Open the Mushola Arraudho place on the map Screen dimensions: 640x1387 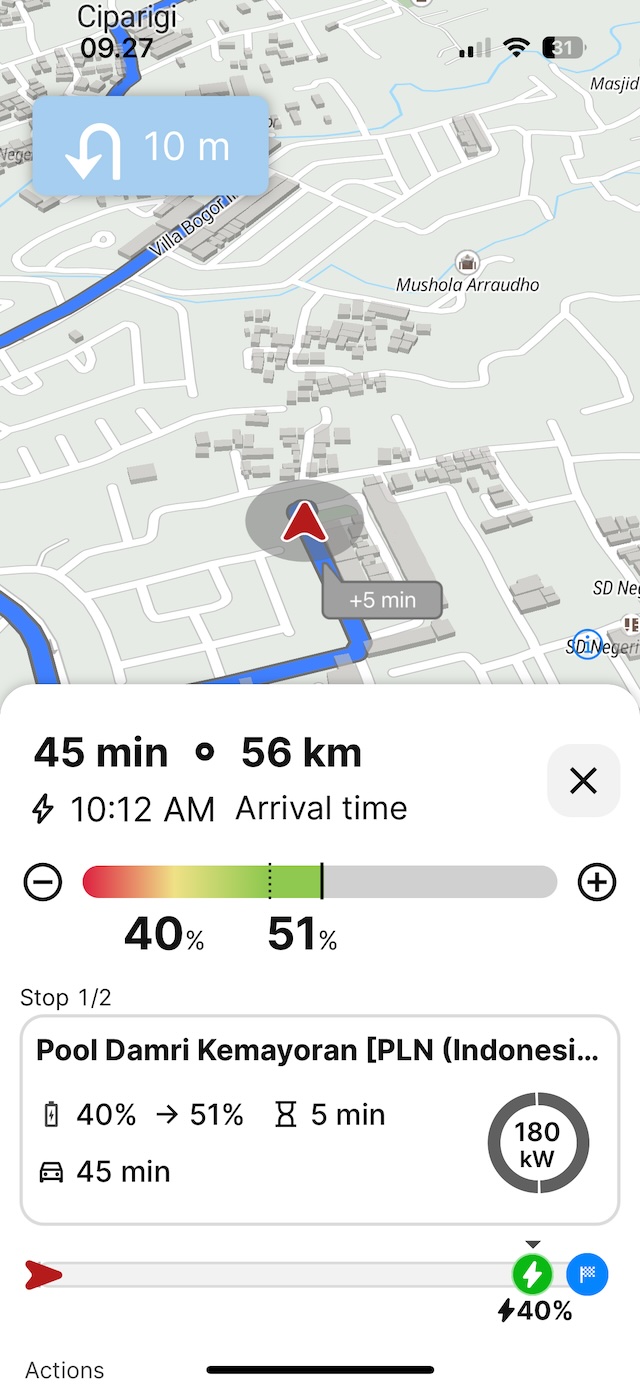466,263
